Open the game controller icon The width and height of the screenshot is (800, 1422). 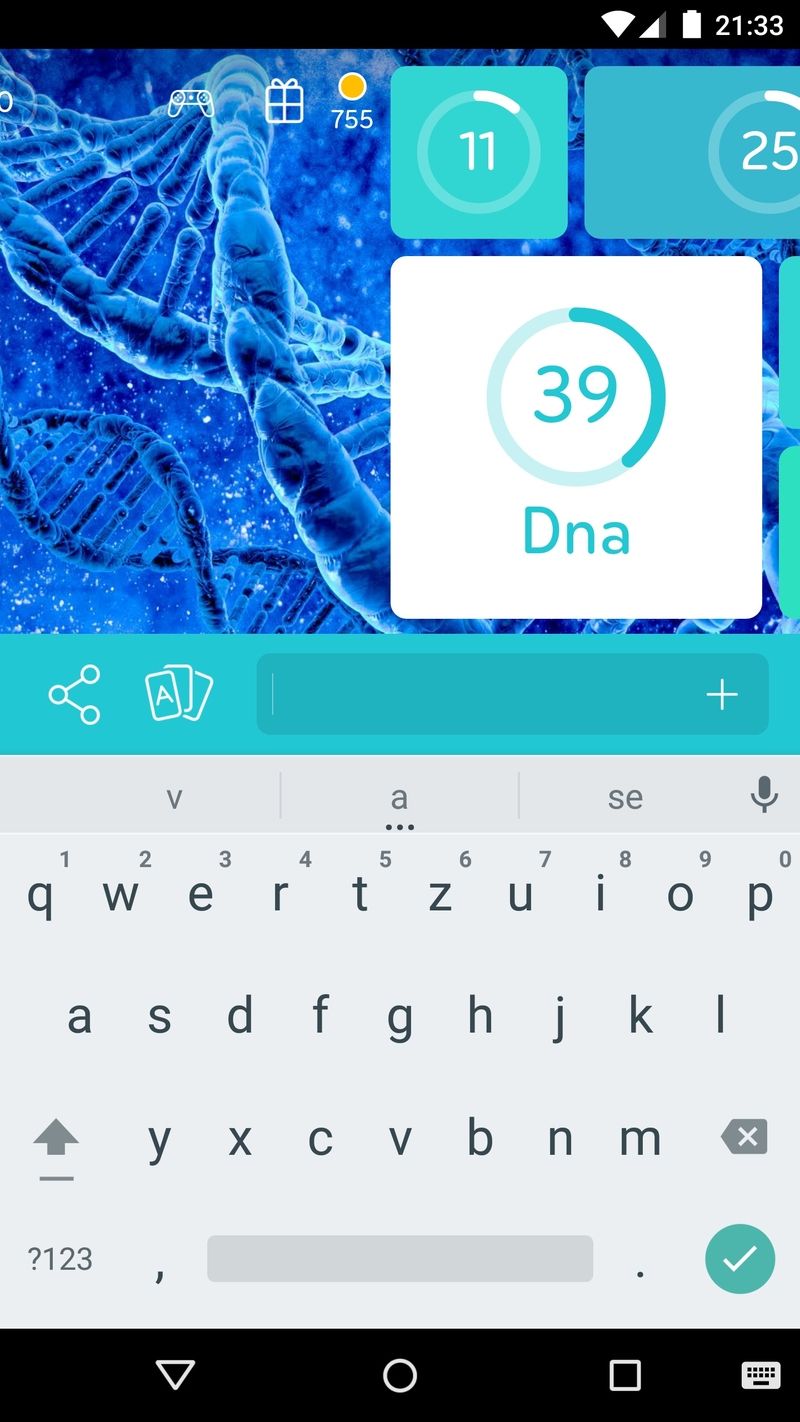point(190,103)
